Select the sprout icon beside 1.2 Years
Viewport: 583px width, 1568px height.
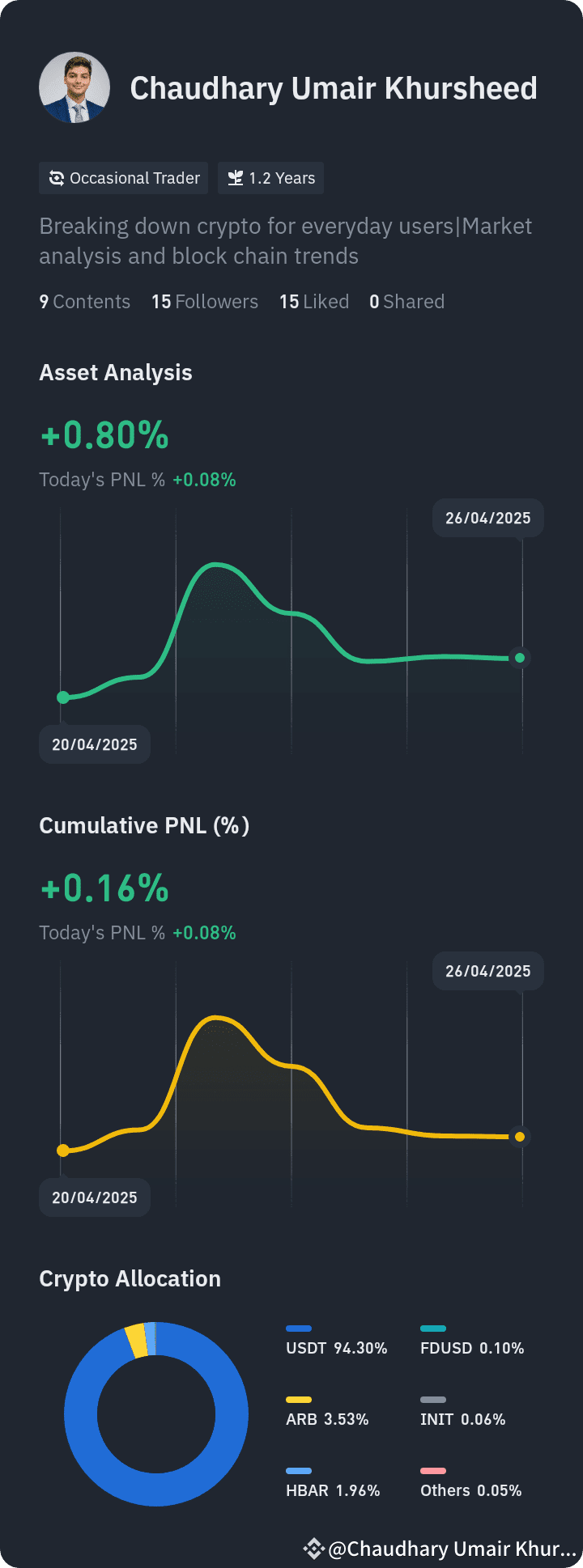[x=236, y=178]
